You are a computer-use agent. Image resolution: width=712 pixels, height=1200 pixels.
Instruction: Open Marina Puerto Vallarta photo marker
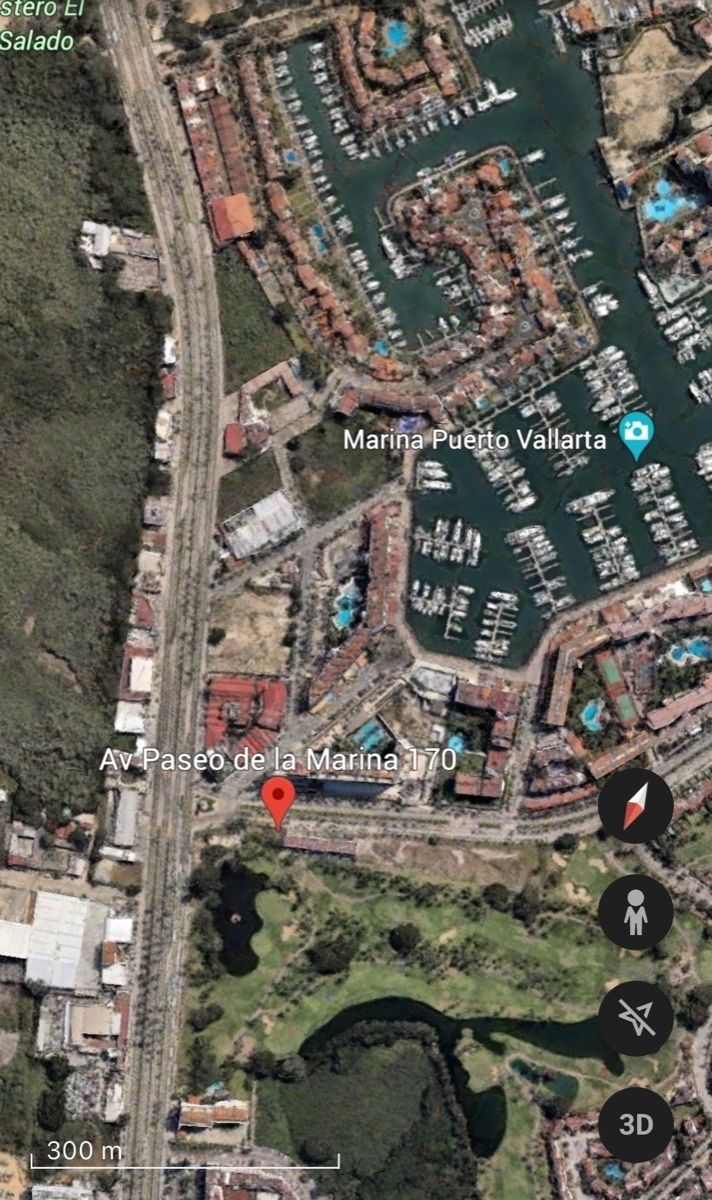[635, 434]
